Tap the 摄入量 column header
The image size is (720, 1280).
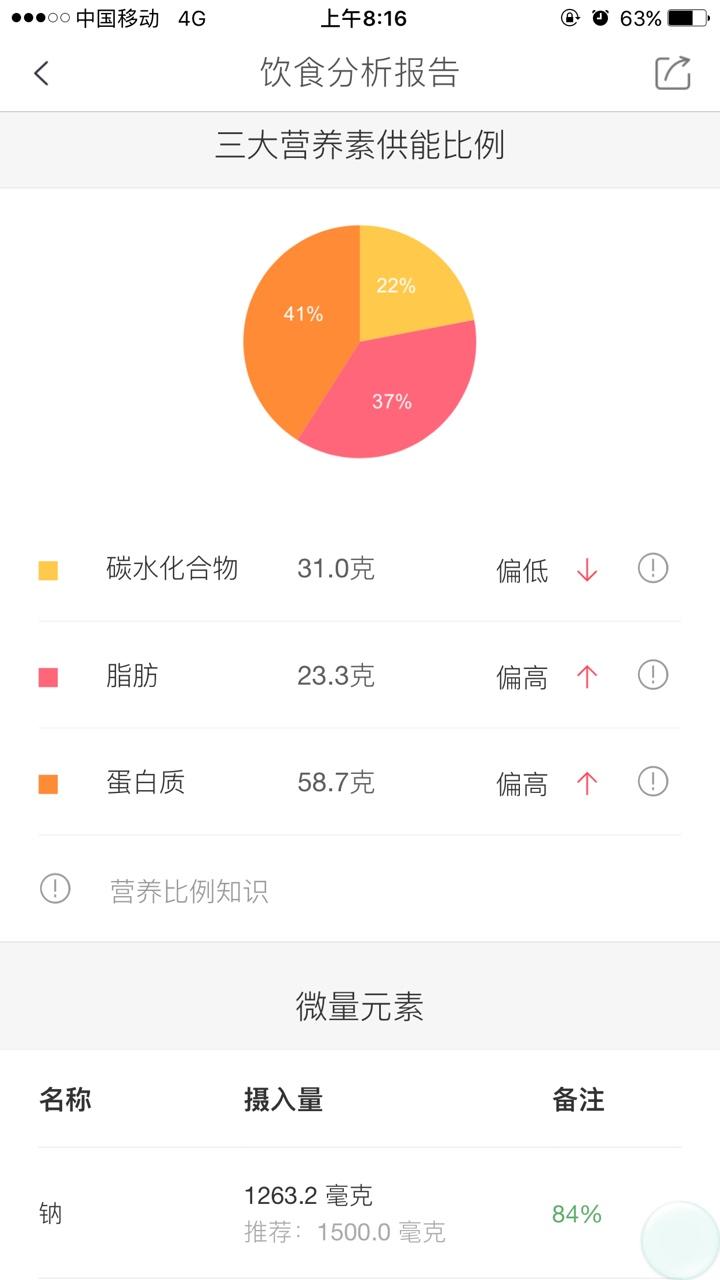(283, 1098)
